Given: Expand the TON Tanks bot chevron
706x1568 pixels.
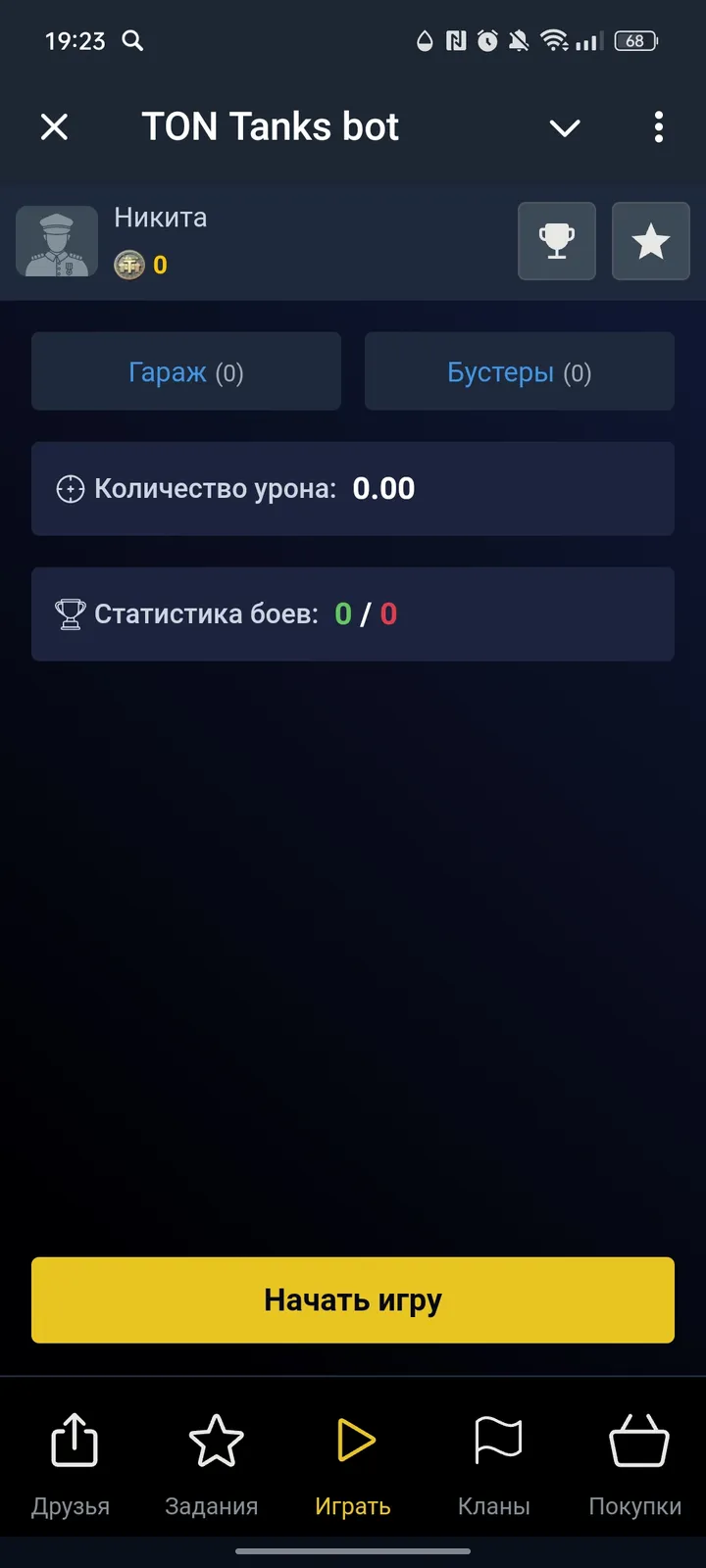Looking at the screenshot, I should (x=565, y=127).
